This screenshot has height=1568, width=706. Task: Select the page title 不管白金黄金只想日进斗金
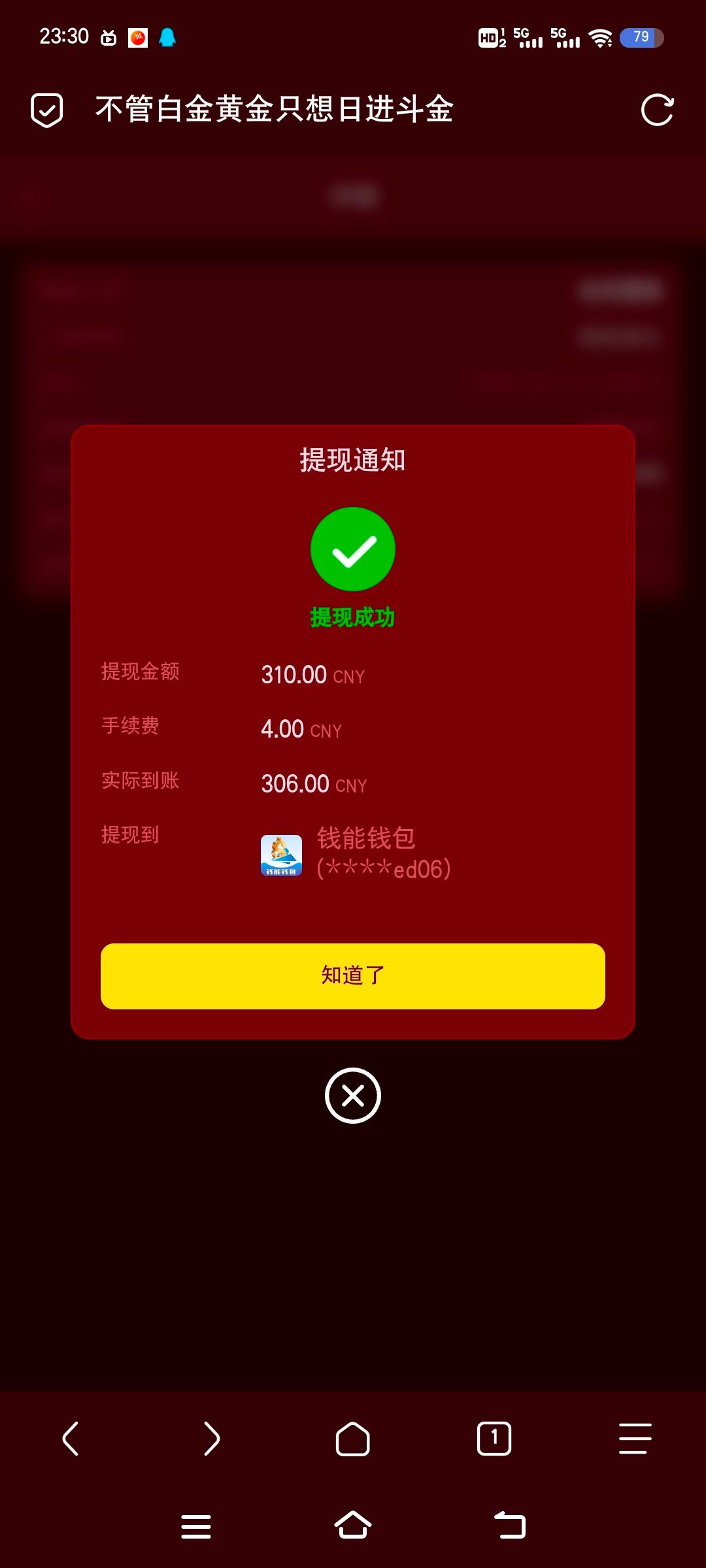(275, 110)
